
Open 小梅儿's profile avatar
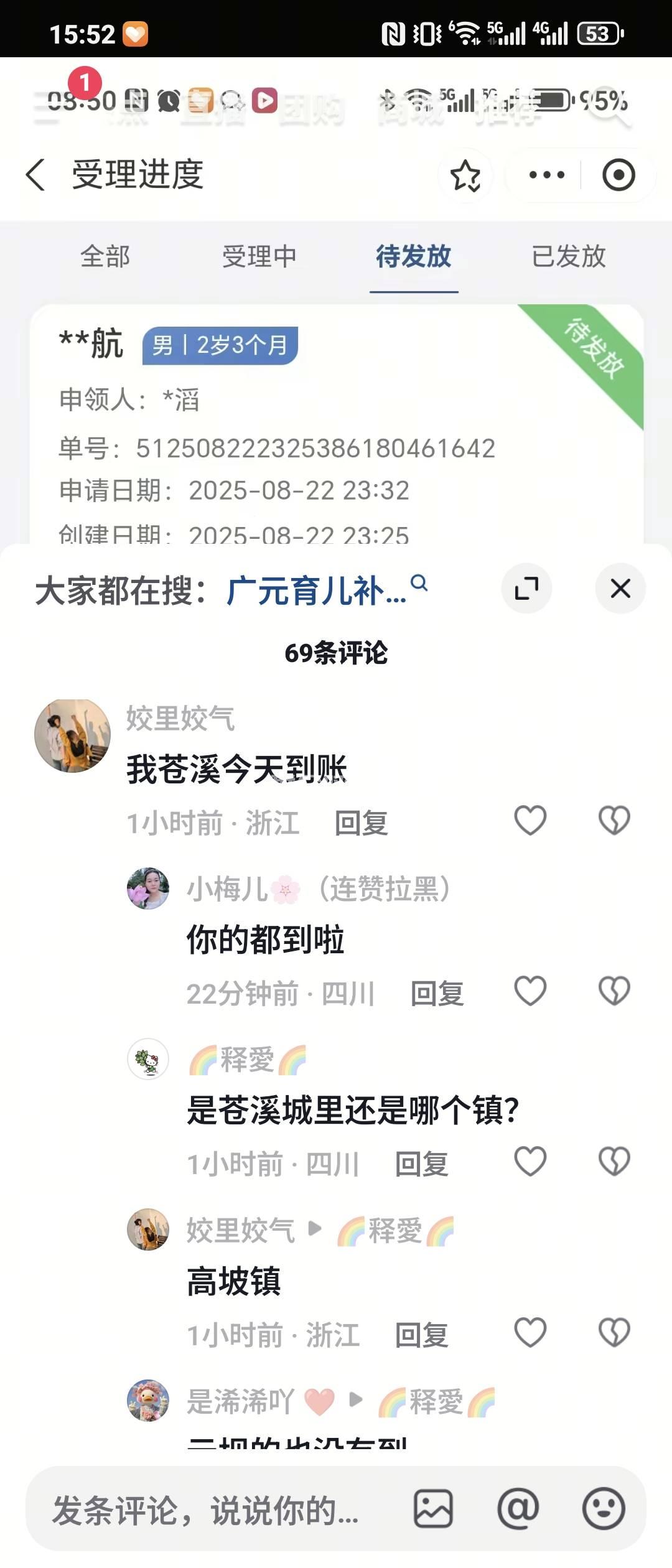point(148,889)
